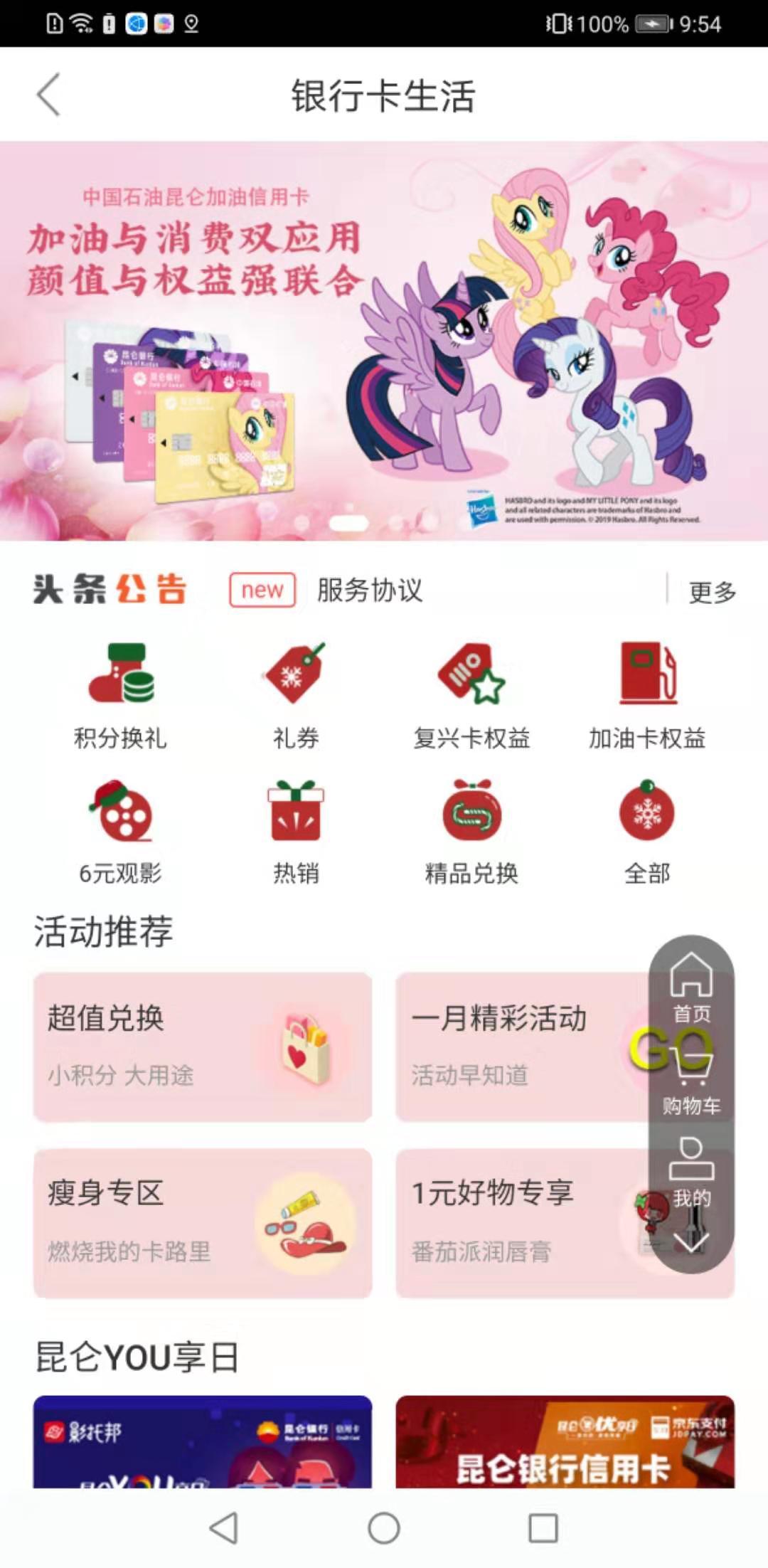Image resolution: width=768 pixels, height=1568 pixels.
Task: Open the 1元好物专享 card
Action: pos(519,1222)
